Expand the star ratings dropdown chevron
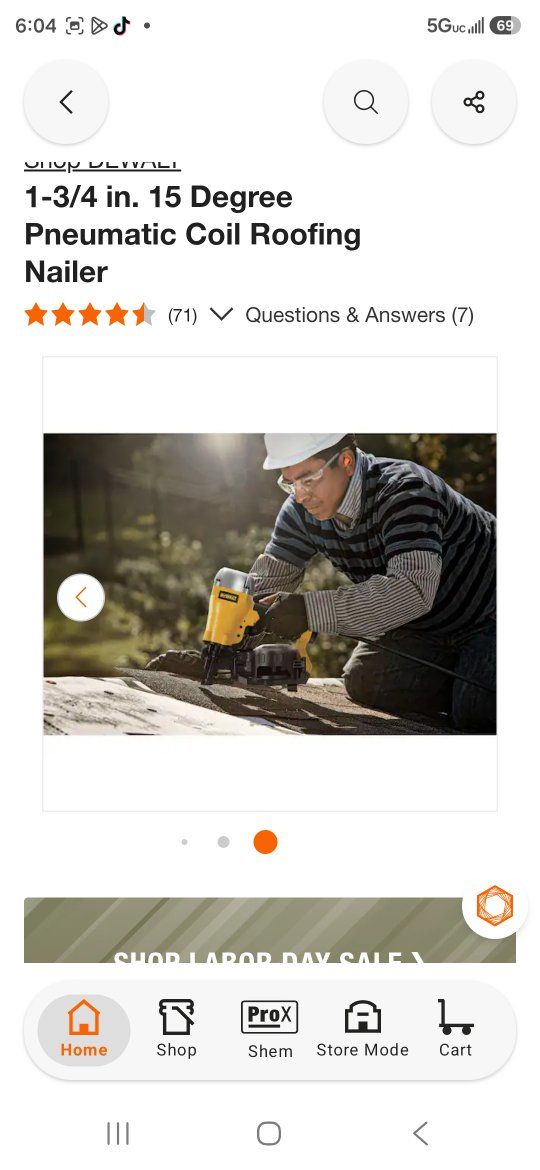 222,315
